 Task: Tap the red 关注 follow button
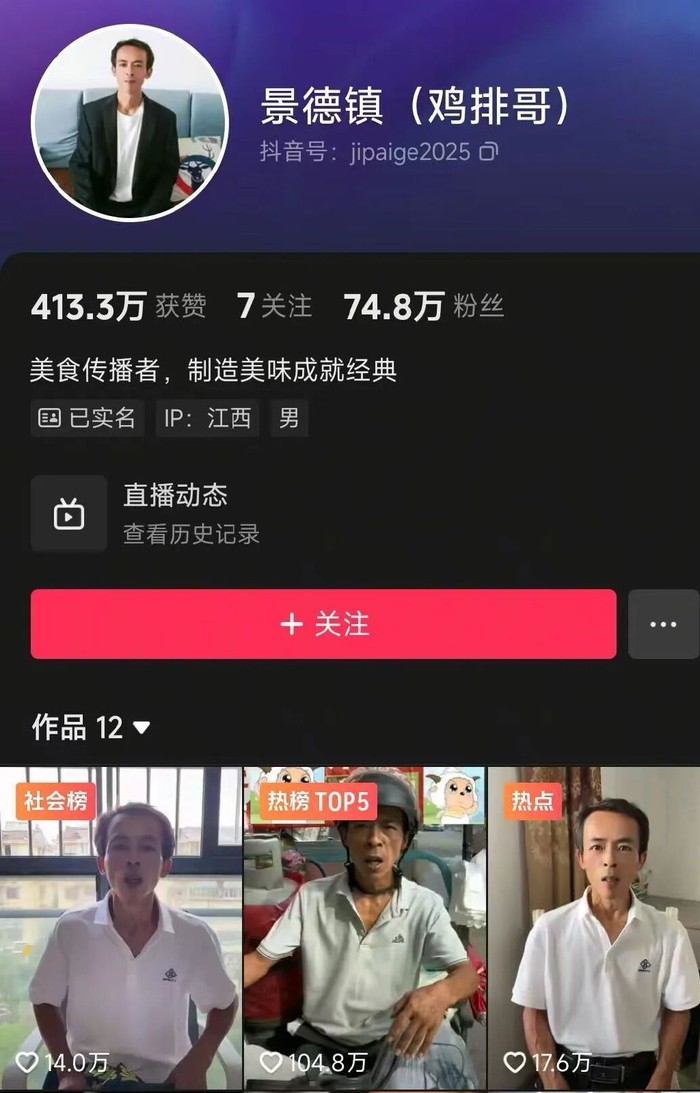(323, 624)
